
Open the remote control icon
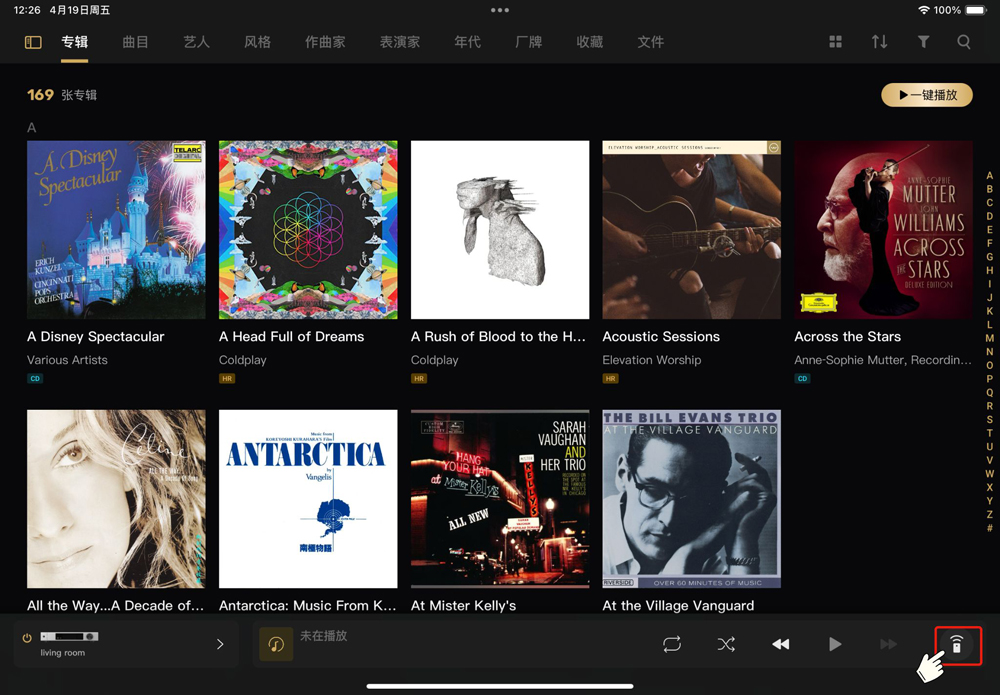(x=957, y=645)
